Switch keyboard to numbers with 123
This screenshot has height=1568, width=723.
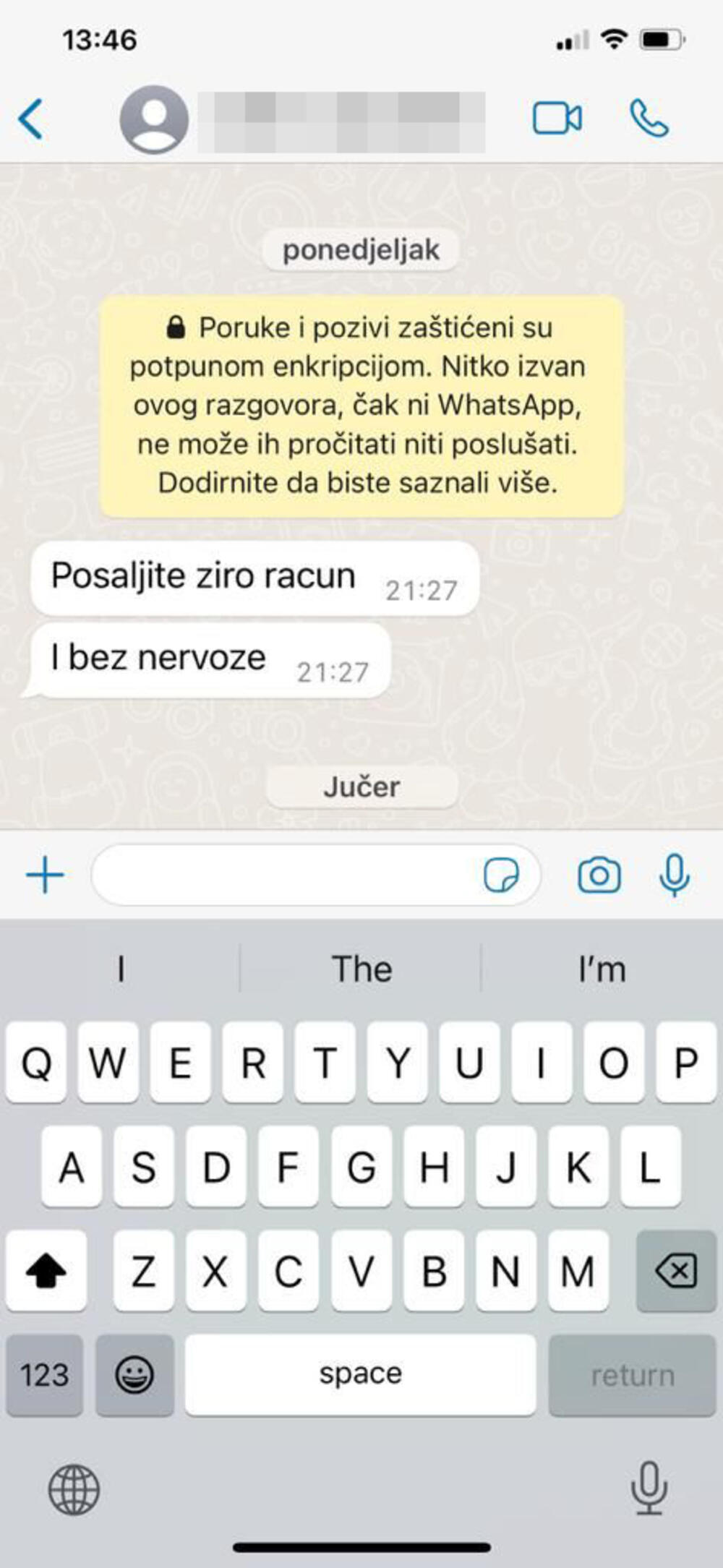44,1375
